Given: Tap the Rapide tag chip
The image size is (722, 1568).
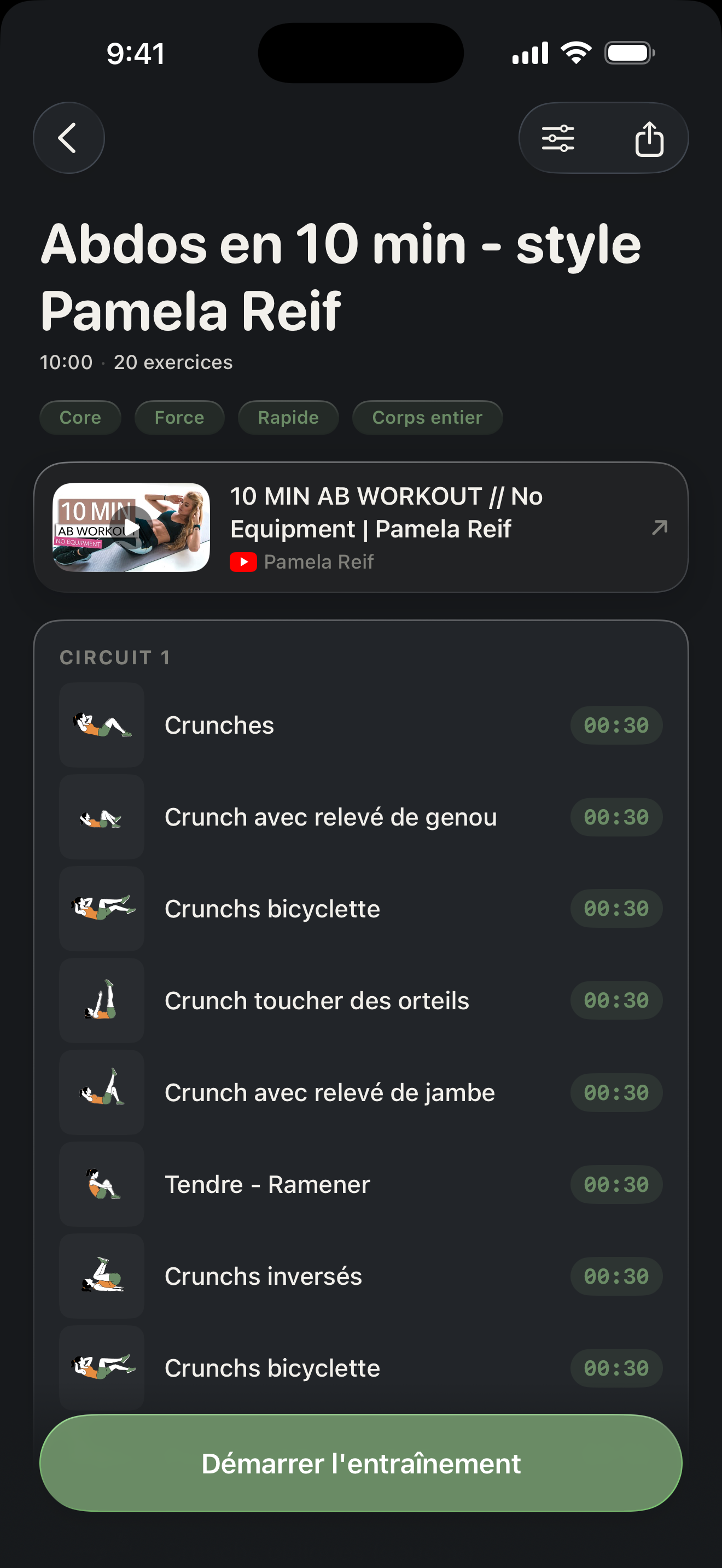Looking at the screenshot, I should [x=289, y=418].
